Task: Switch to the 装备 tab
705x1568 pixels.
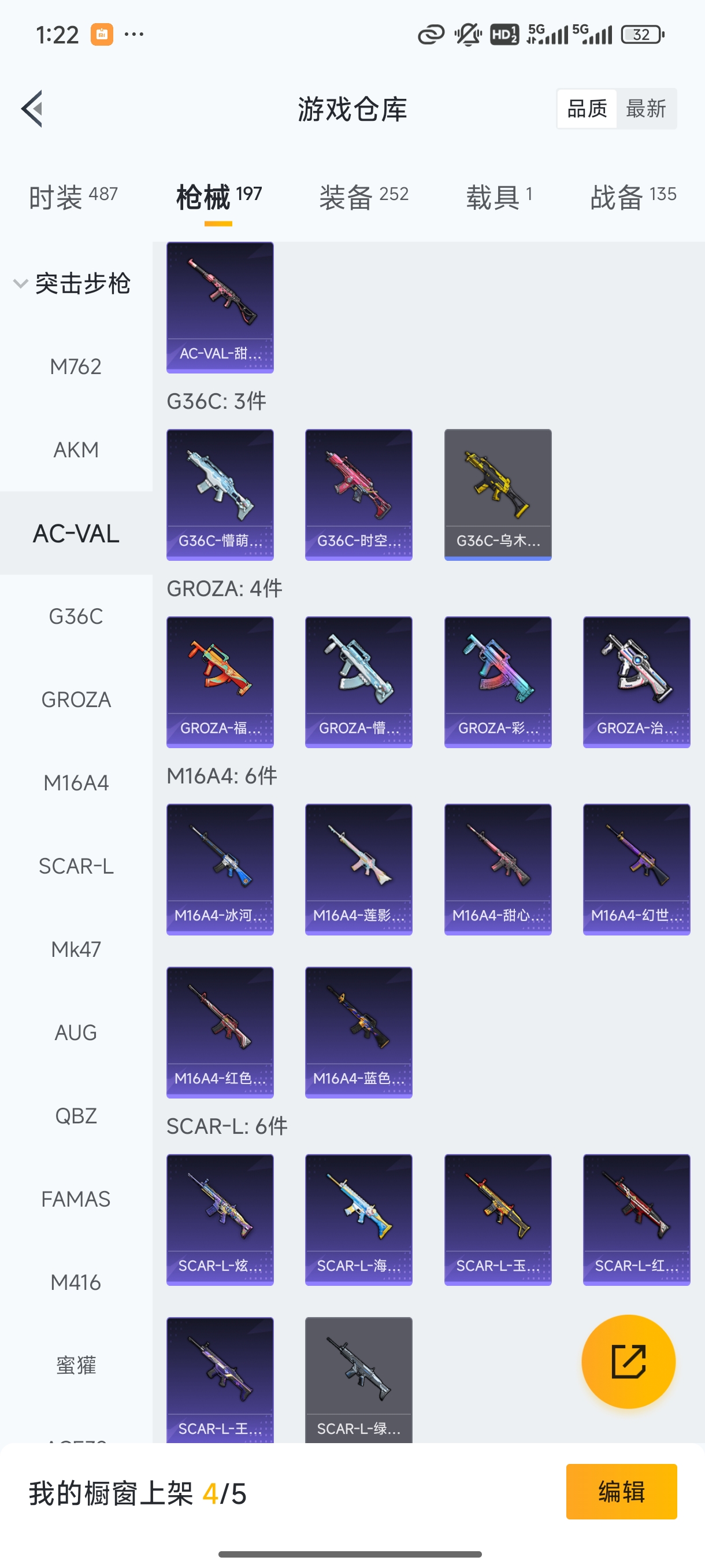Action: pos(363,197)
